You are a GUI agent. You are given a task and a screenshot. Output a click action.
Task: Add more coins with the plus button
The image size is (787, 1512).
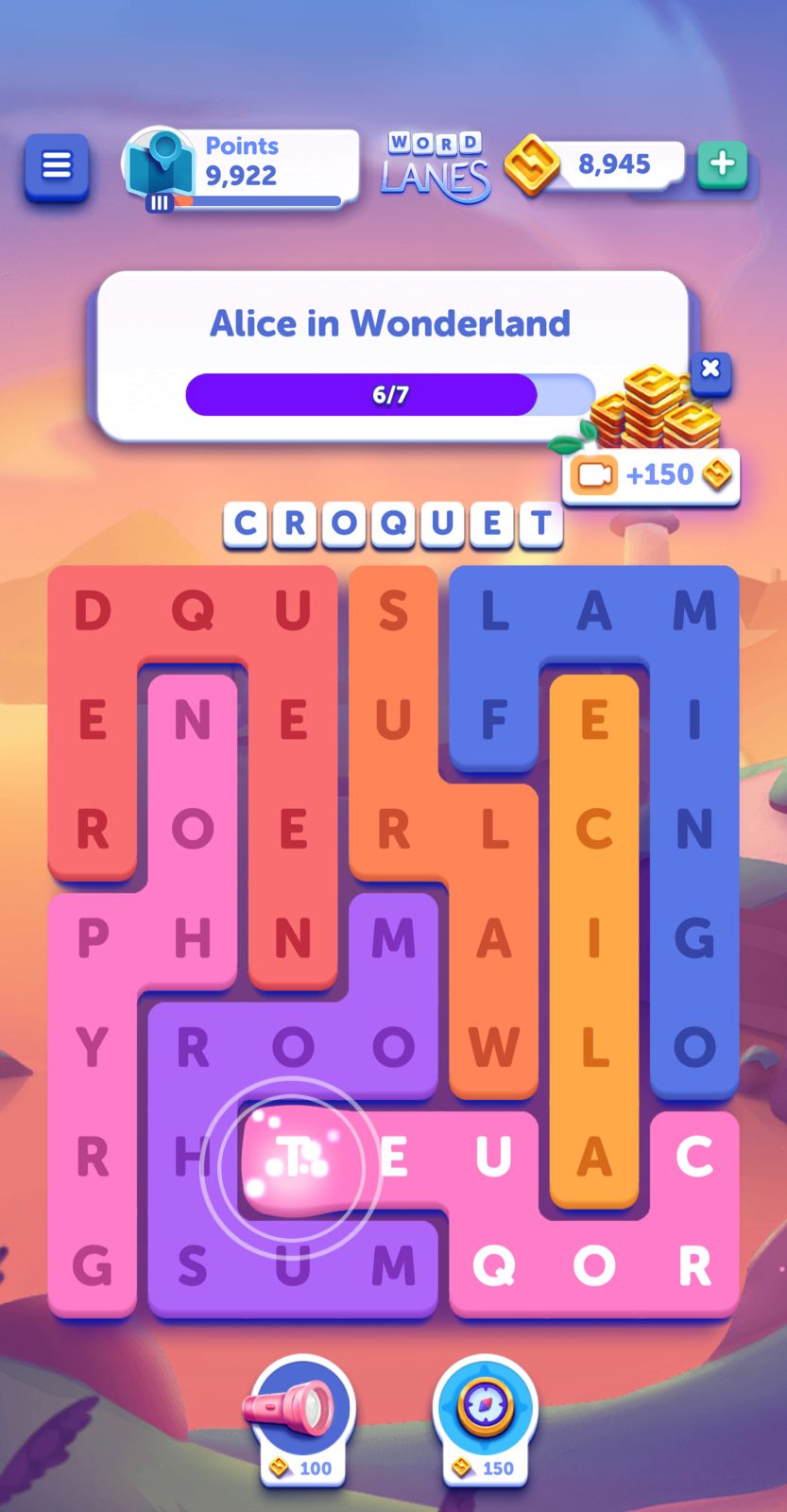(x=722, y=164)
